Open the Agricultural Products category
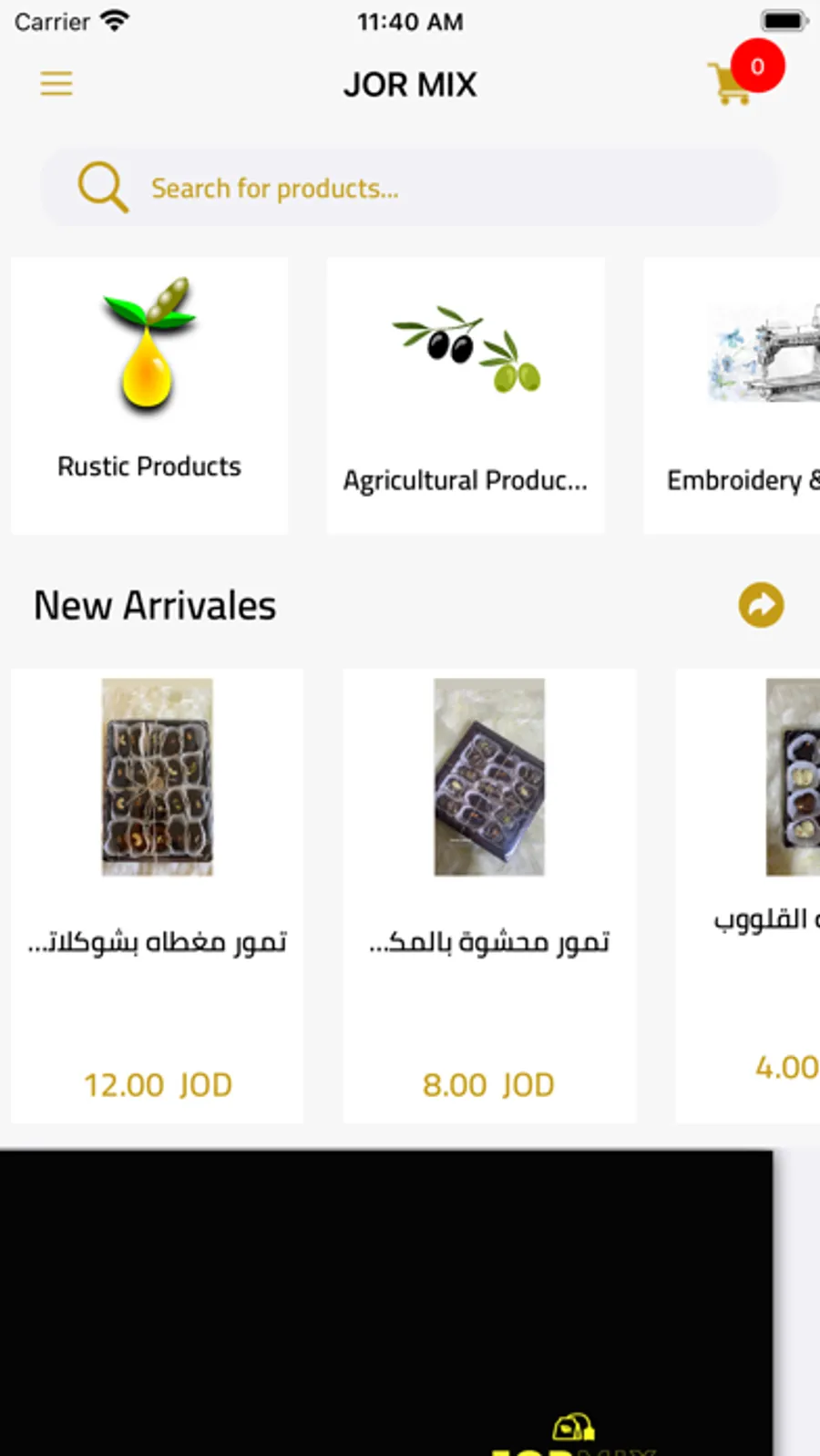Image resolution: width=820 pixels, height=1456 pixels. tap(466, 395)
